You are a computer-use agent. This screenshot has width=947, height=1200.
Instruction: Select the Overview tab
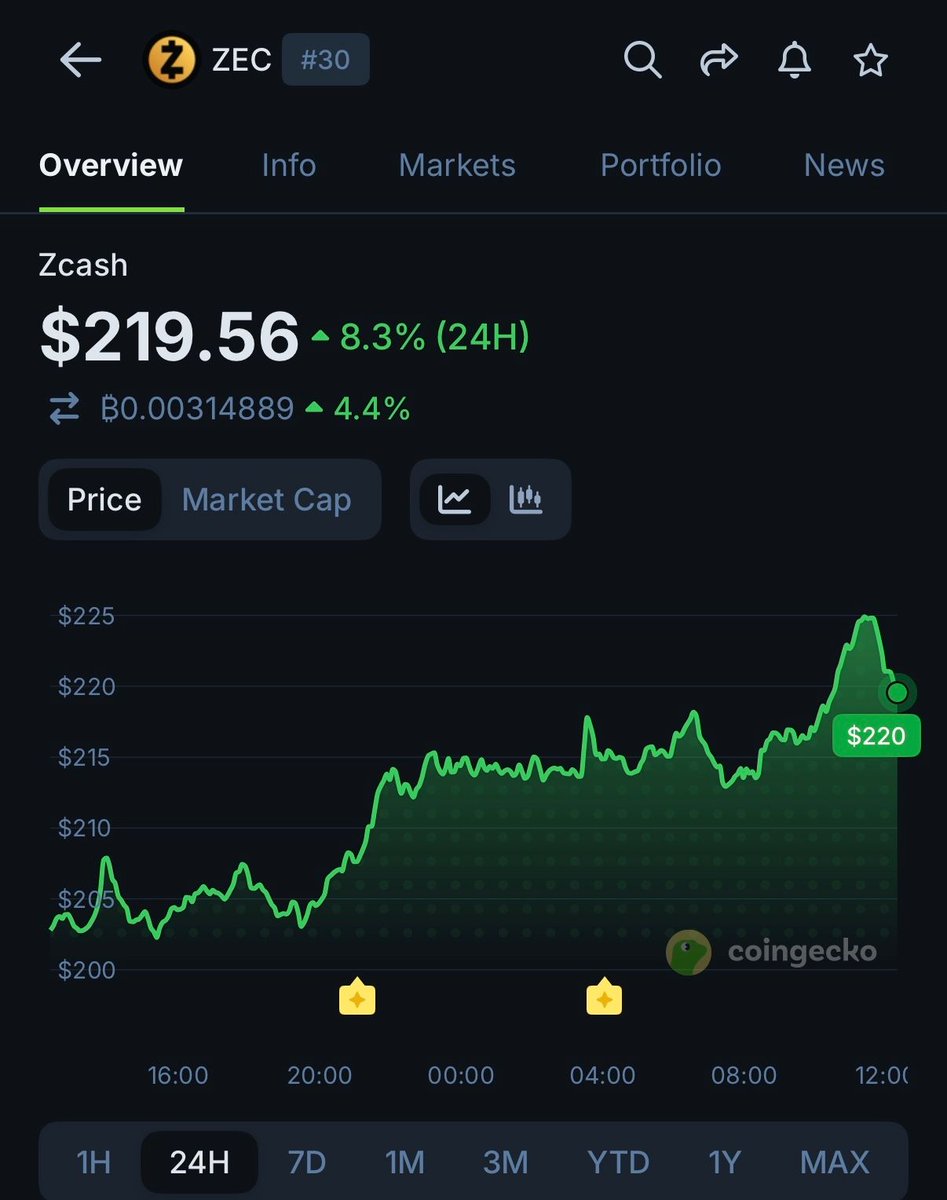coord(111,165)
